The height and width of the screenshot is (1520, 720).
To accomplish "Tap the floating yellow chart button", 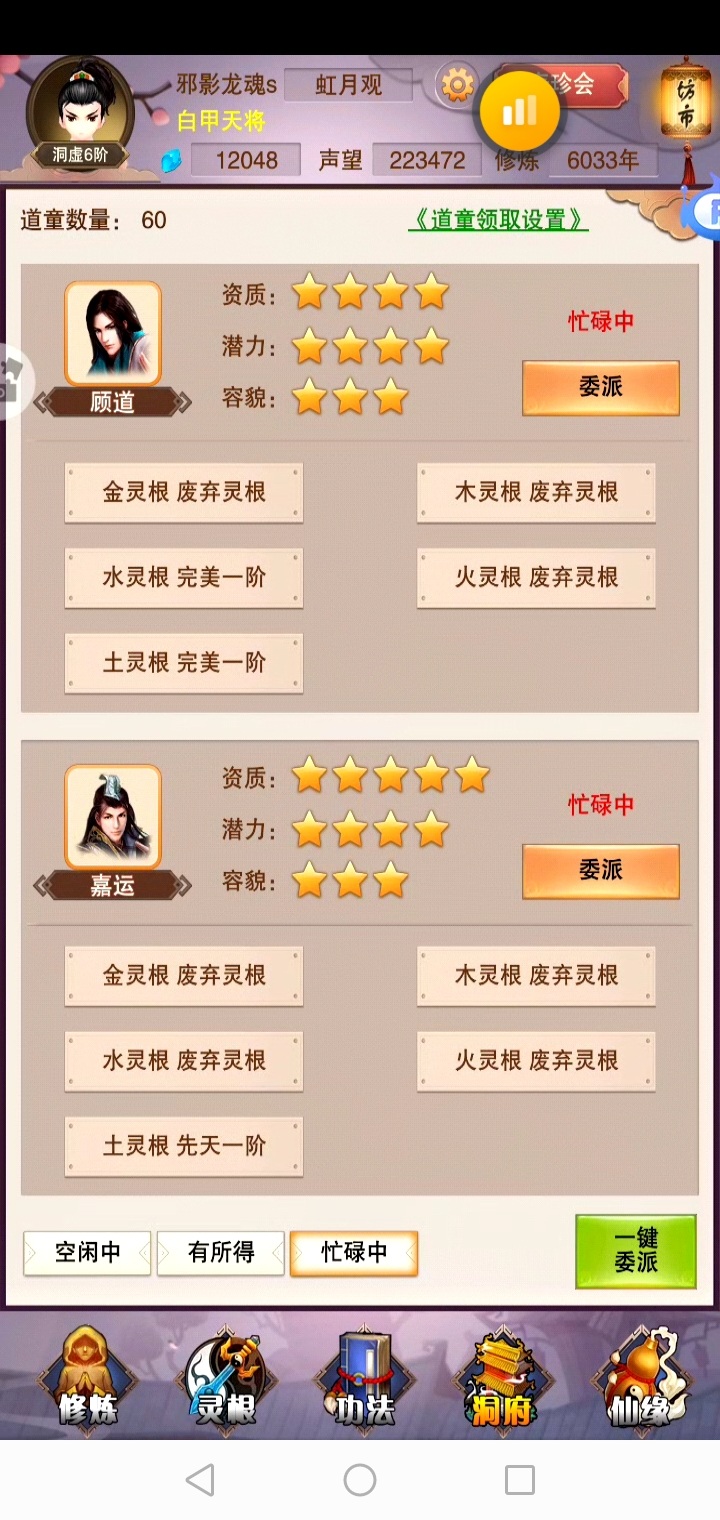I will pyautogui.click(x=519, y=110).
